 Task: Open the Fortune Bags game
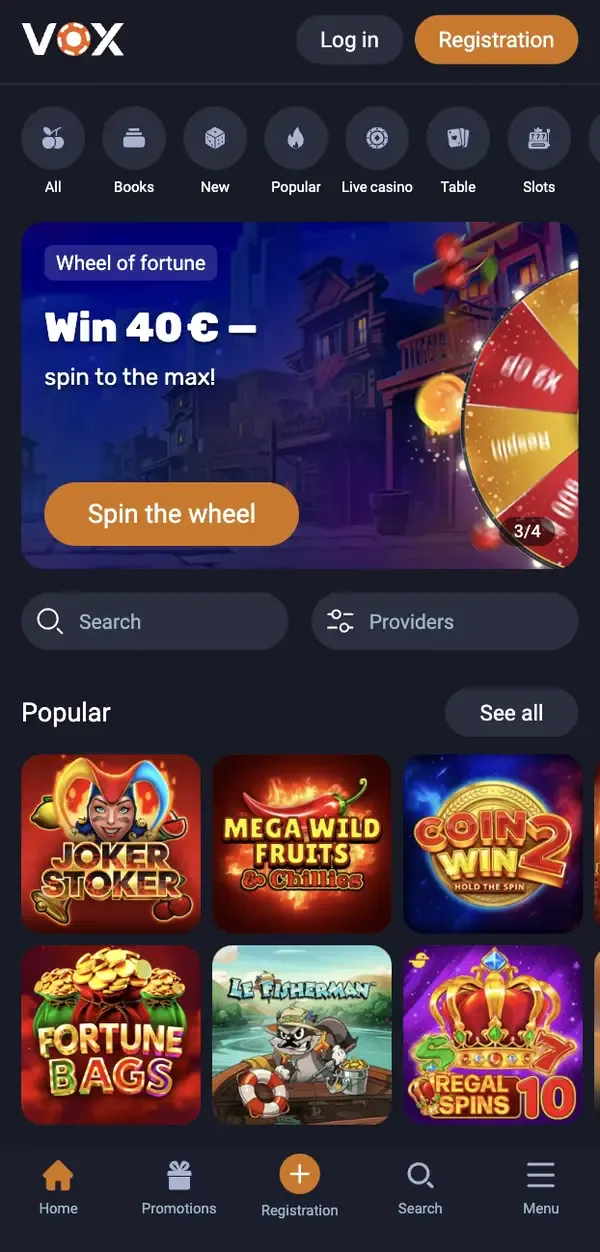pyautogui.click(x=111, y=1034)
